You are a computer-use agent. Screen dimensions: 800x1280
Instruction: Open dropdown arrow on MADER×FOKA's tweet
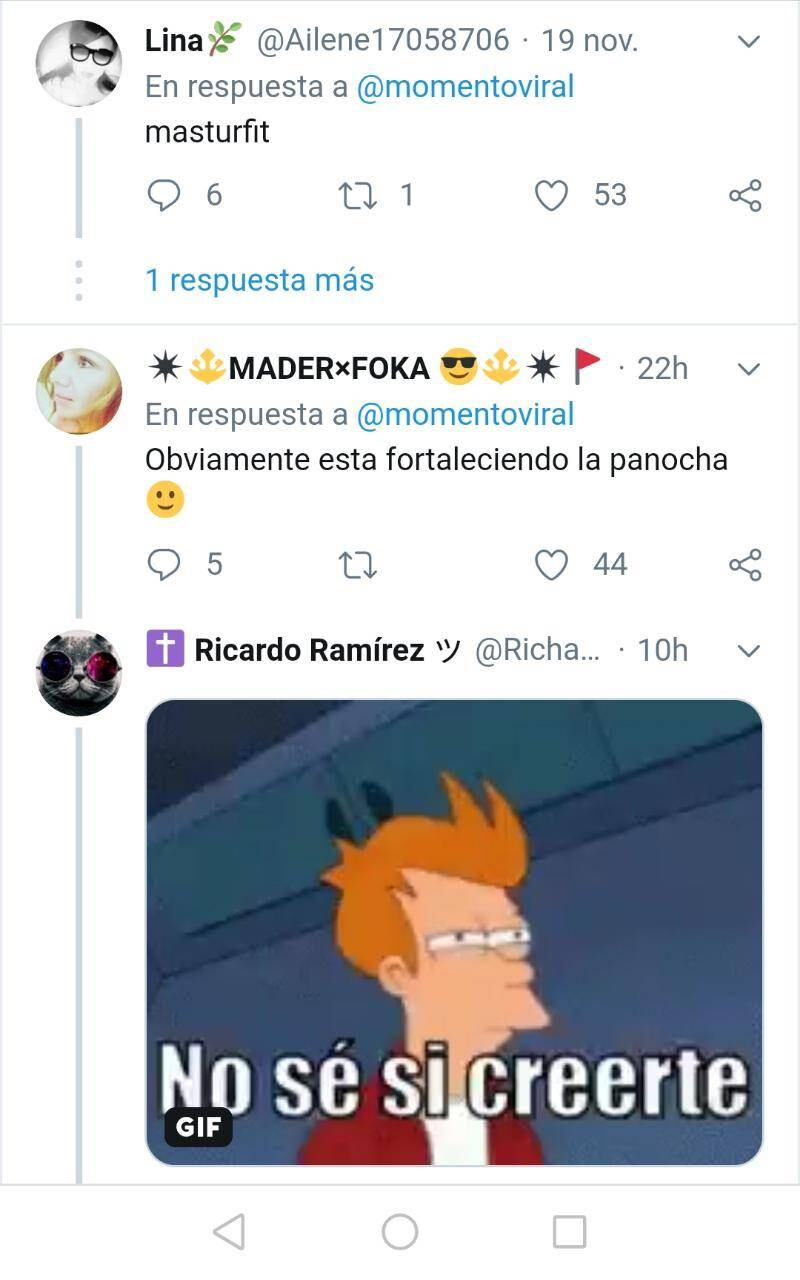click(x=748, y=370)
